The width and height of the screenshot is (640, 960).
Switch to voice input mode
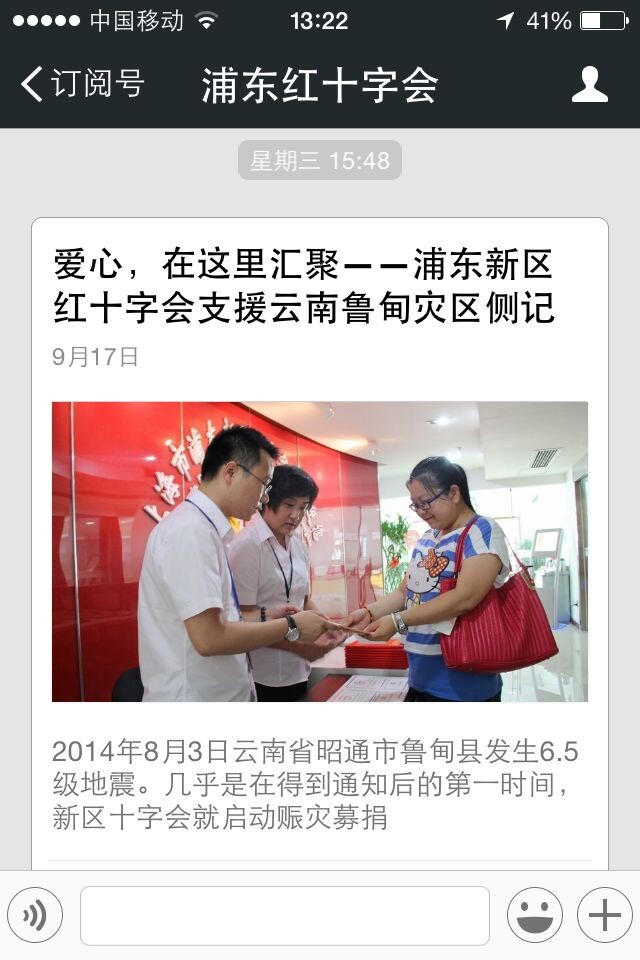pos(35,915)
